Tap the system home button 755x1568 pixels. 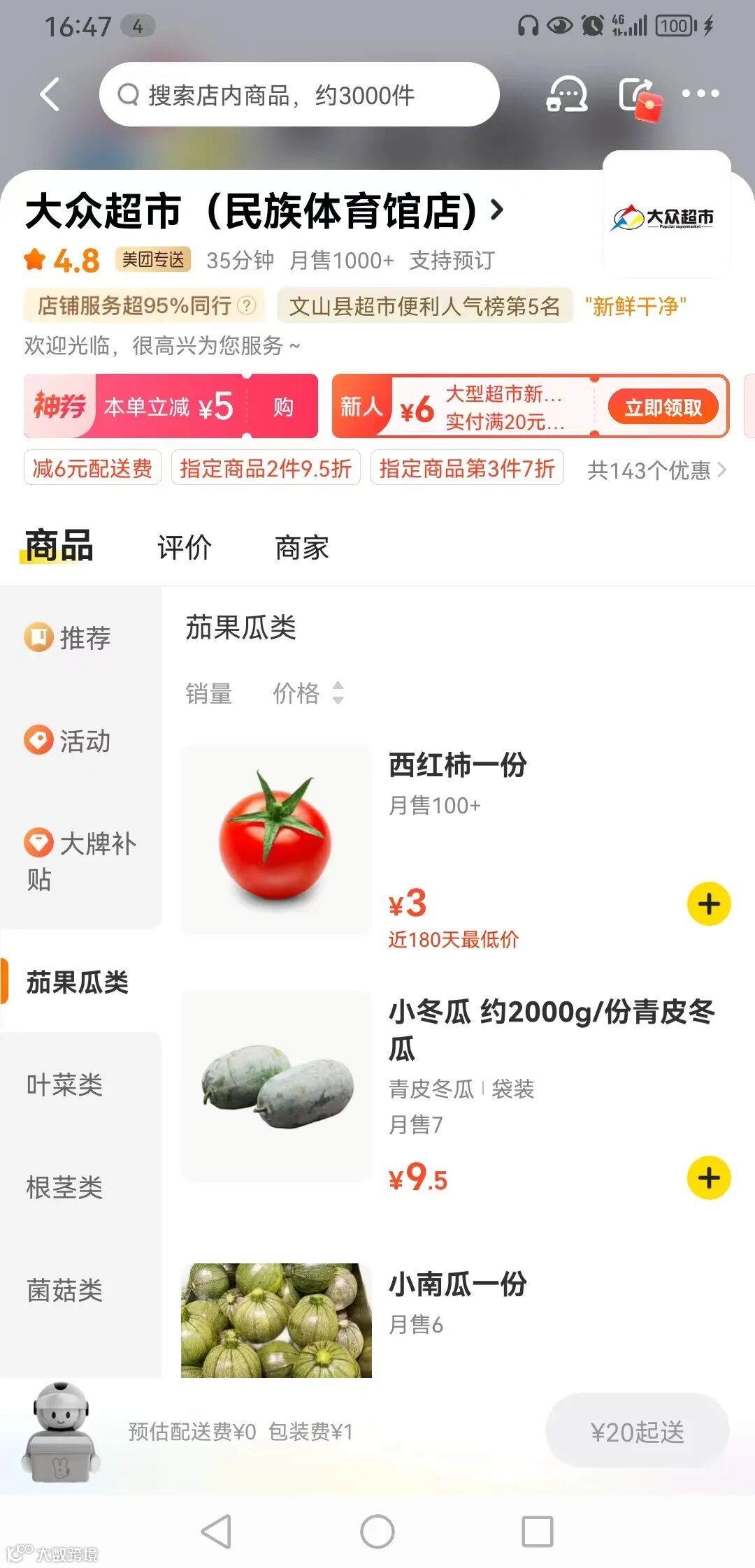tap(377, 1532)
